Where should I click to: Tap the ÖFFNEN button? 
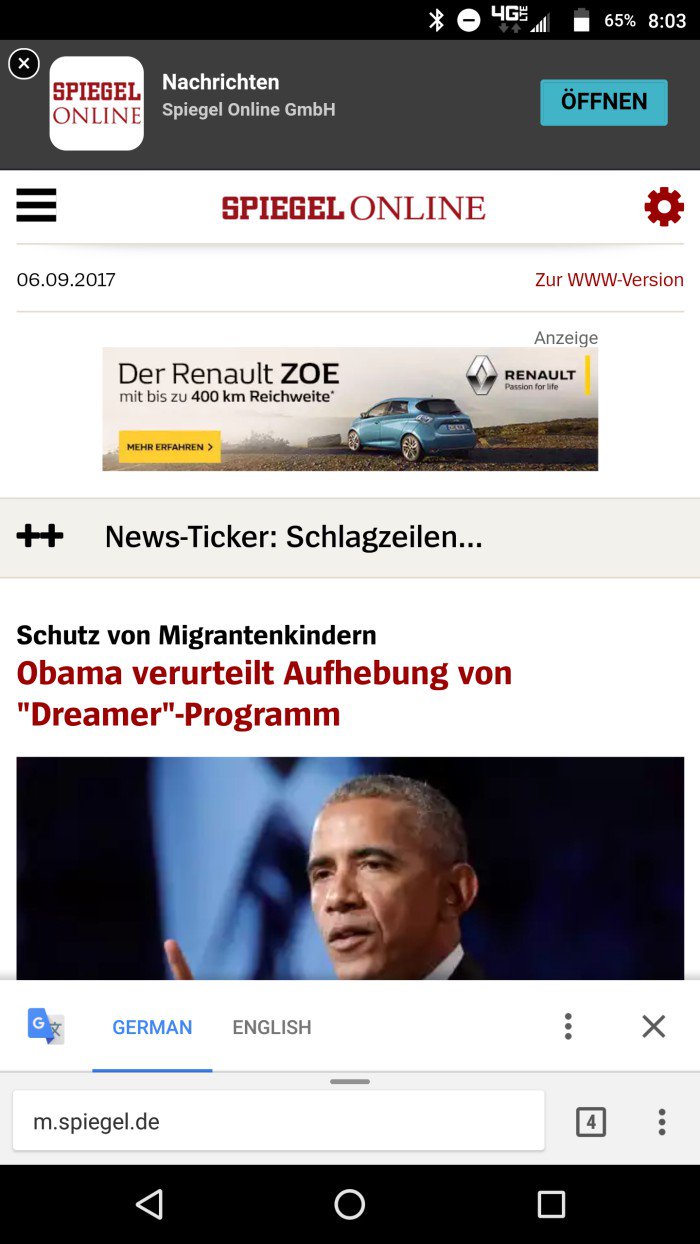(603, 102)
